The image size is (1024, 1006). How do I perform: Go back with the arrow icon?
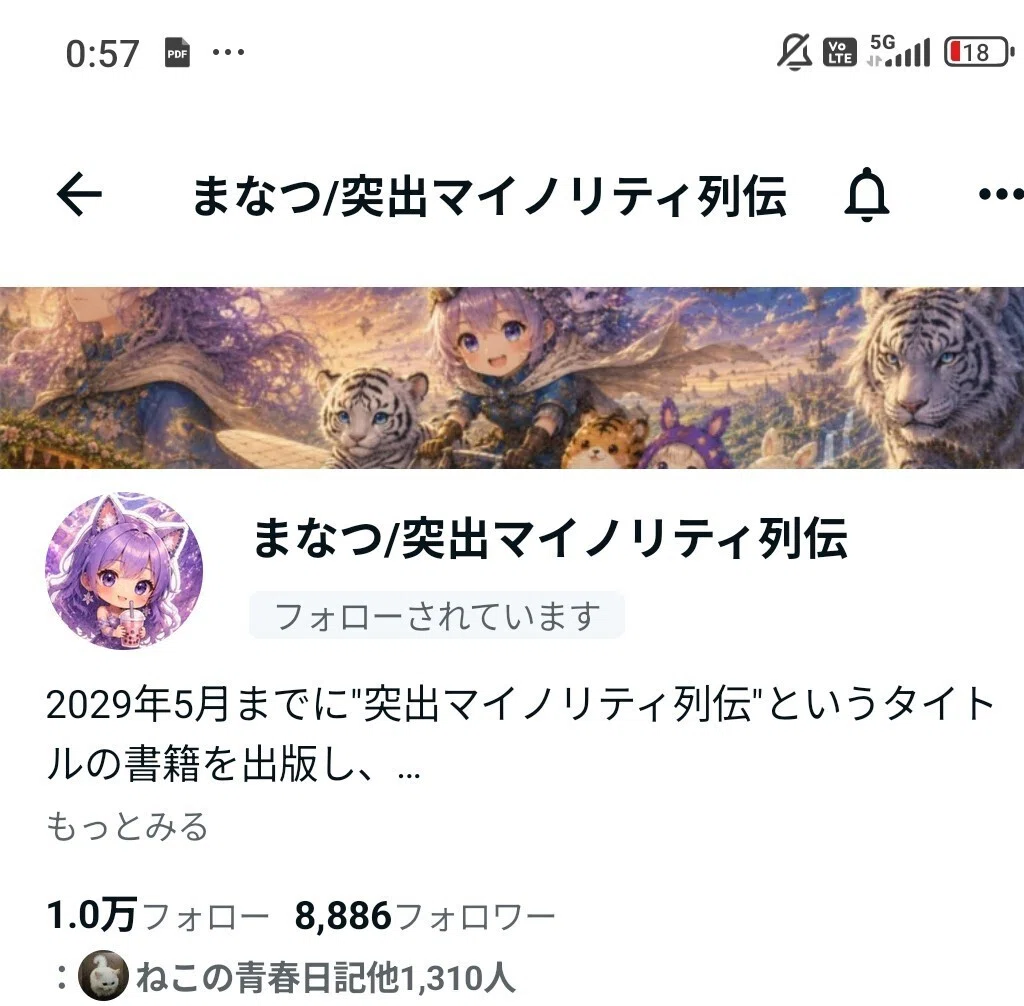(x=79, y=194)
